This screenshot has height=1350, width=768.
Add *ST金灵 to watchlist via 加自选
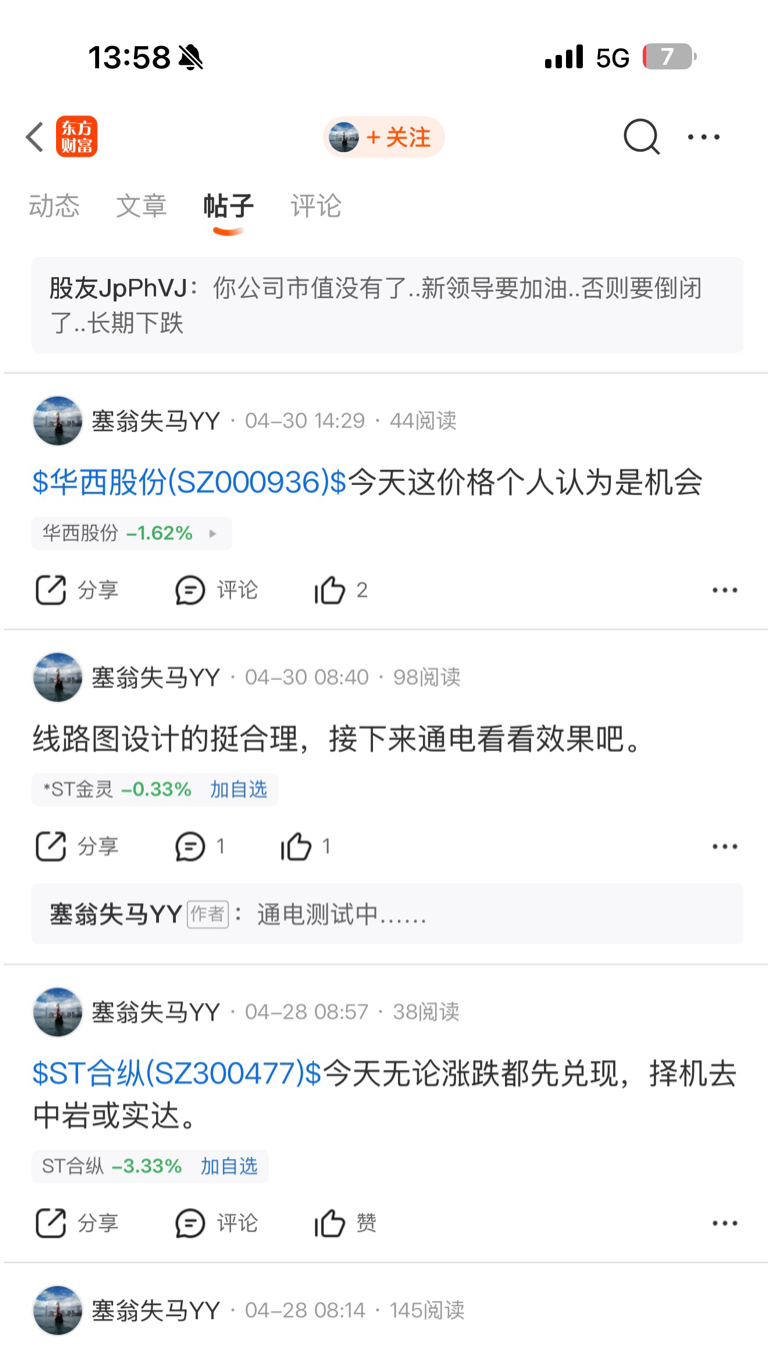[x=239, y=790]
